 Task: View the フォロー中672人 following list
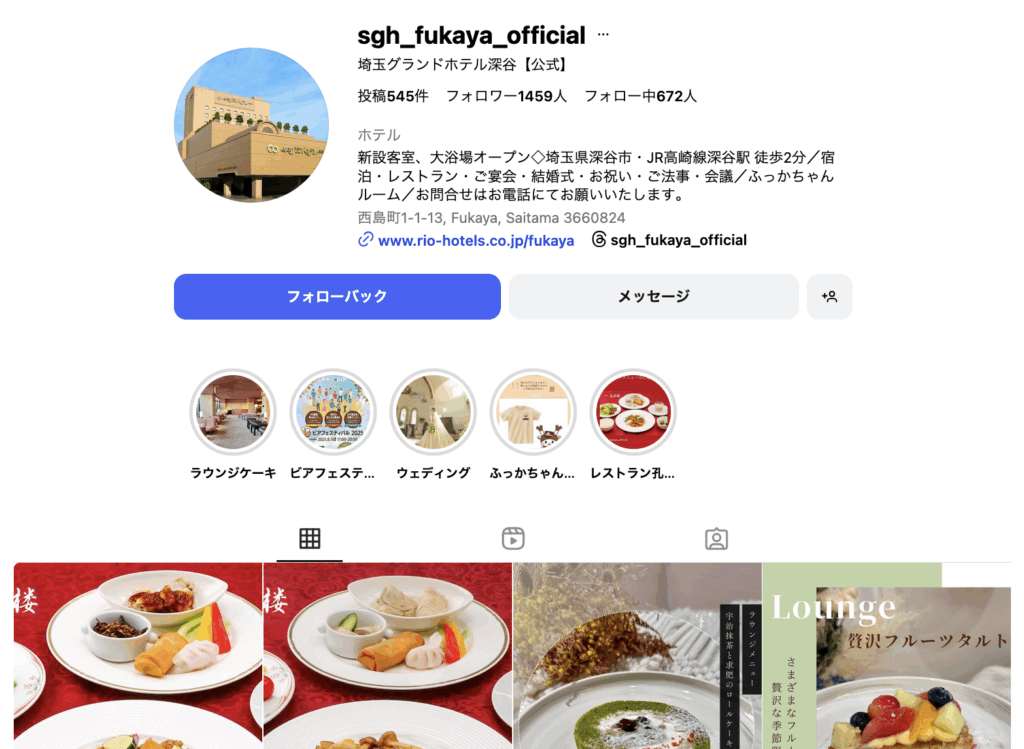point(640,96)
